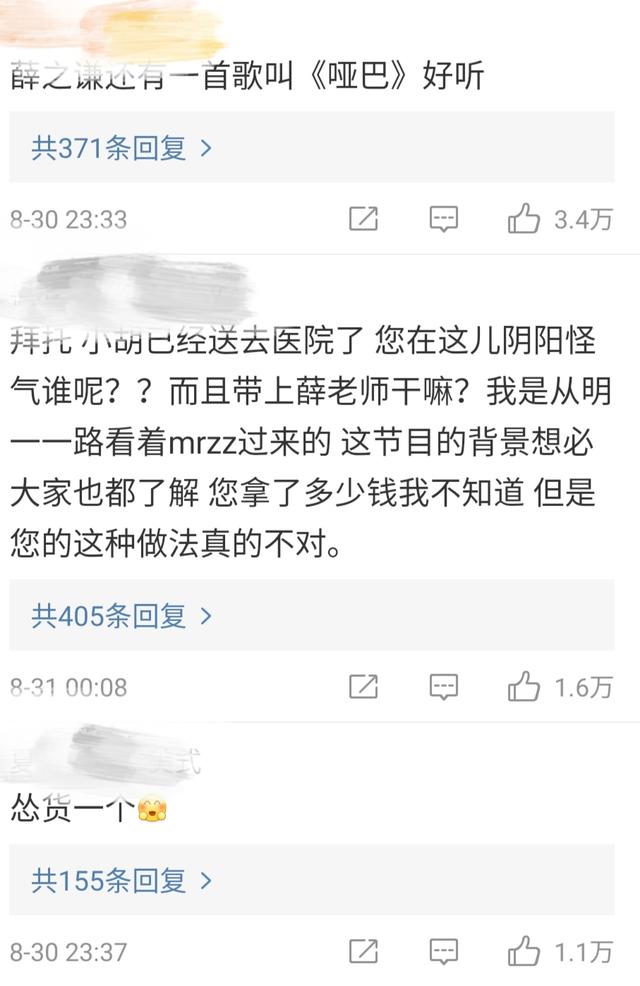This screenshot has width=640, height=986.
Task: Repost the 8-31 00:08 comment
Action: [x=363, y=687]
